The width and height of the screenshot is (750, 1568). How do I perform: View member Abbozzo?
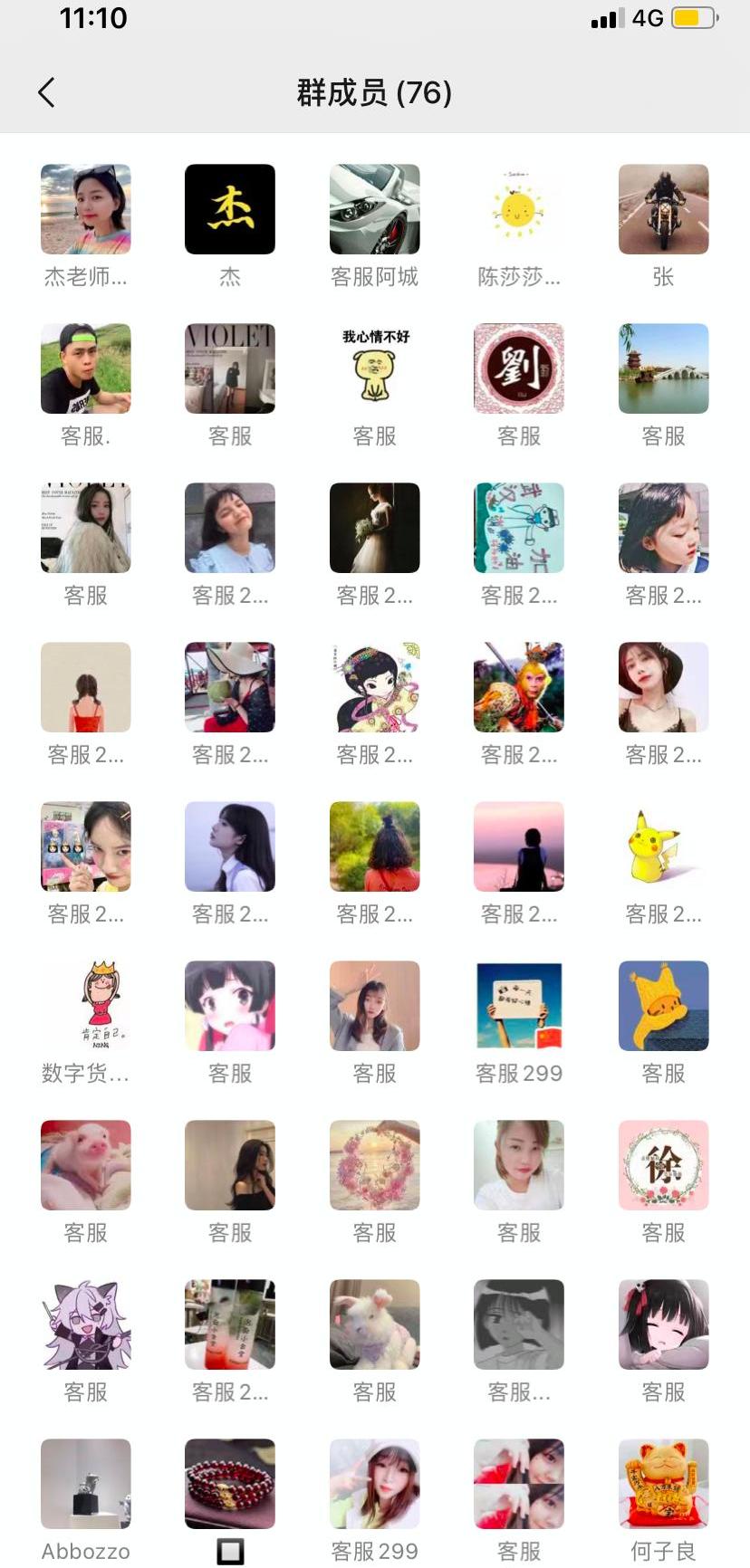point(86,1484)
